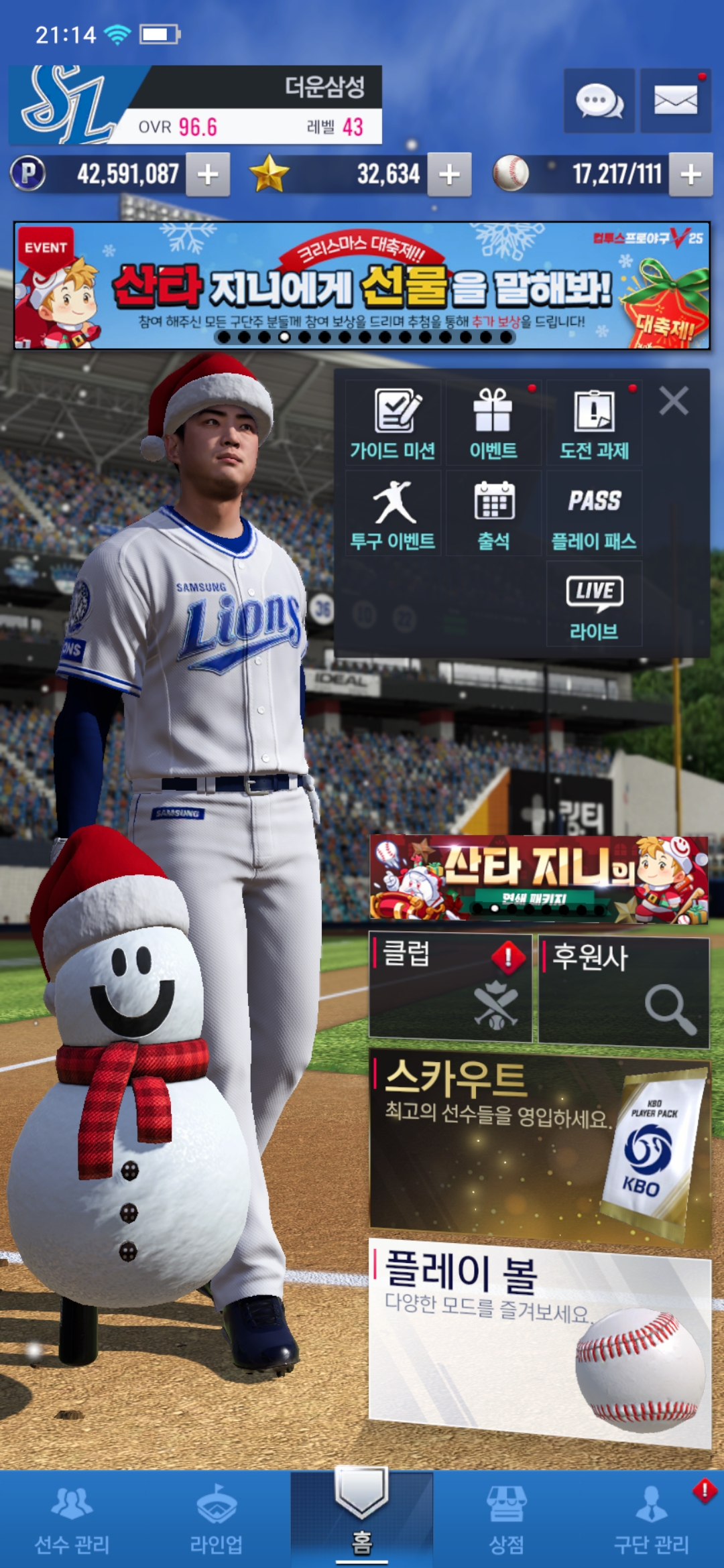Open 도전 과제 challenges
The height and width of the screenshot is (1568, 724).
click(x=595, y=423)
